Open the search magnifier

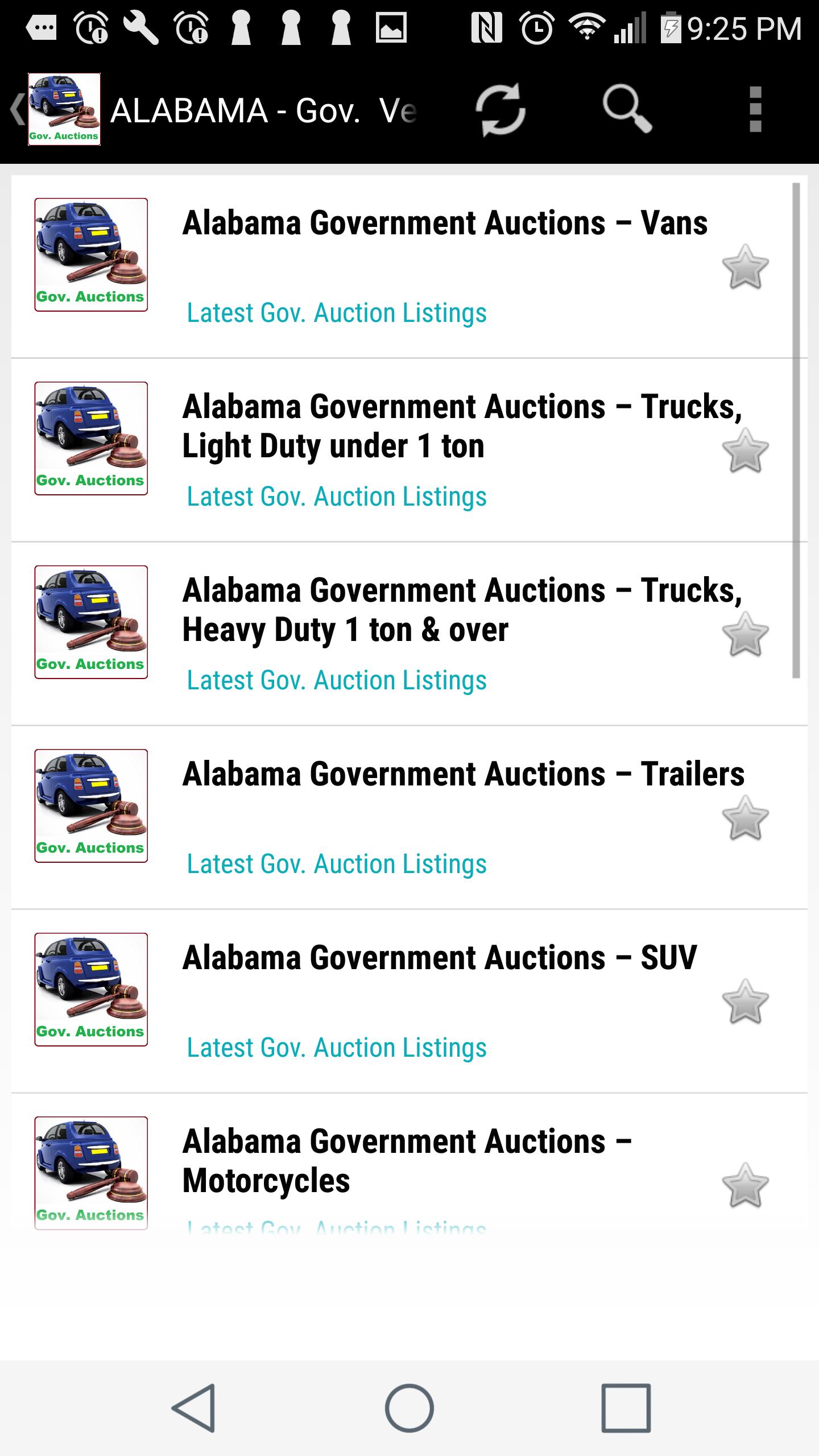tap(627, 109)
